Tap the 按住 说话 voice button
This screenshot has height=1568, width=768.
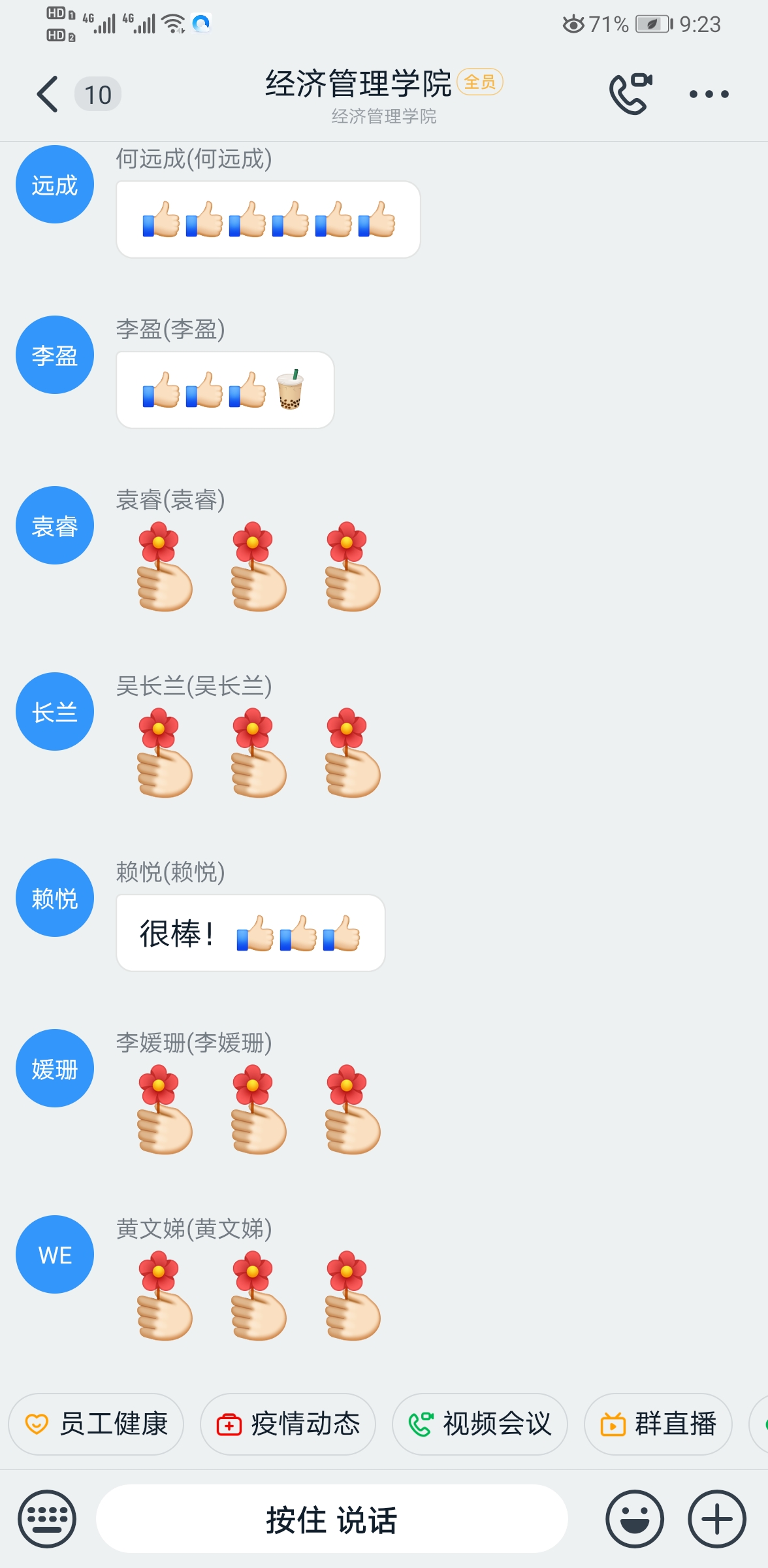click(x=332, y=1519)
